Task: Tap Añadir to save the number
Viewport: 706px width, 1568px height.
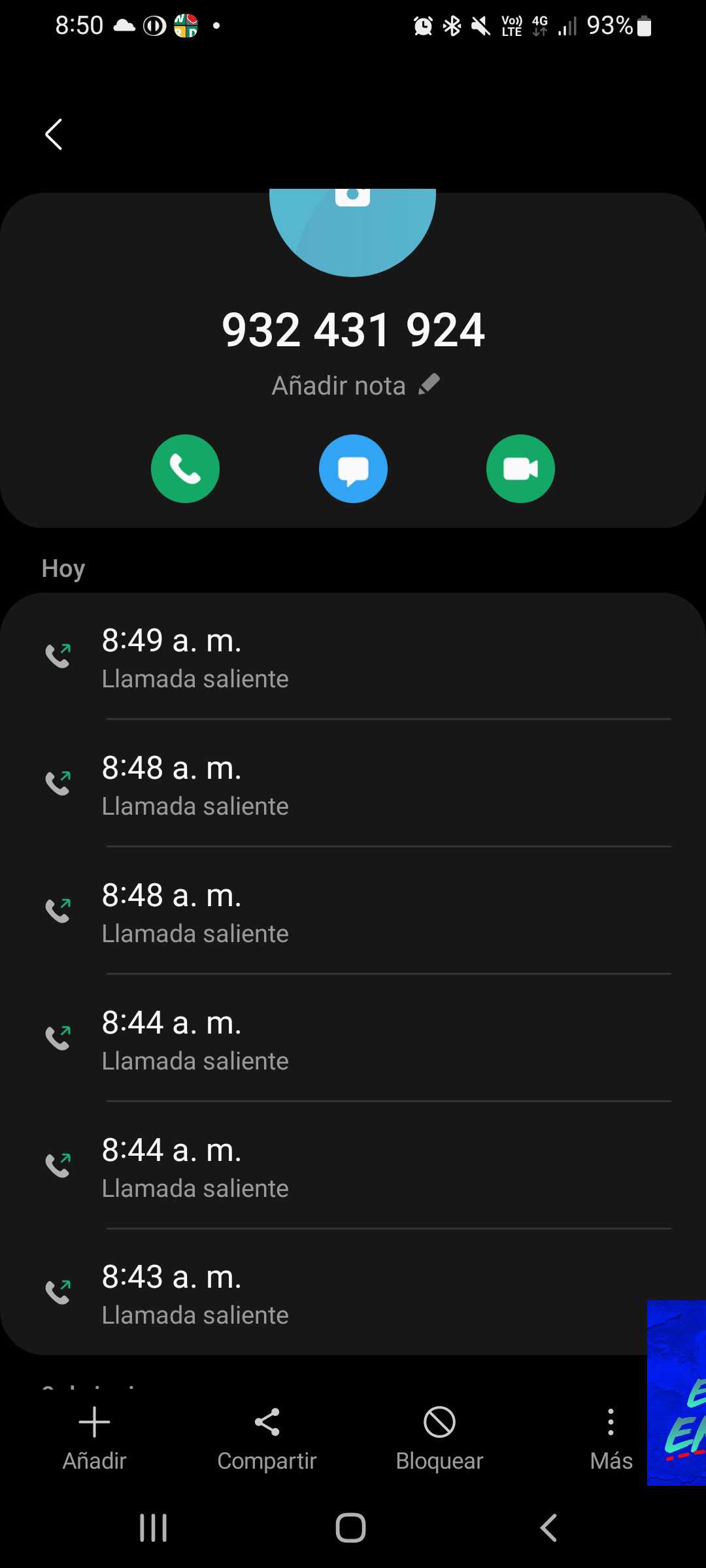Action: [94, 1437]
